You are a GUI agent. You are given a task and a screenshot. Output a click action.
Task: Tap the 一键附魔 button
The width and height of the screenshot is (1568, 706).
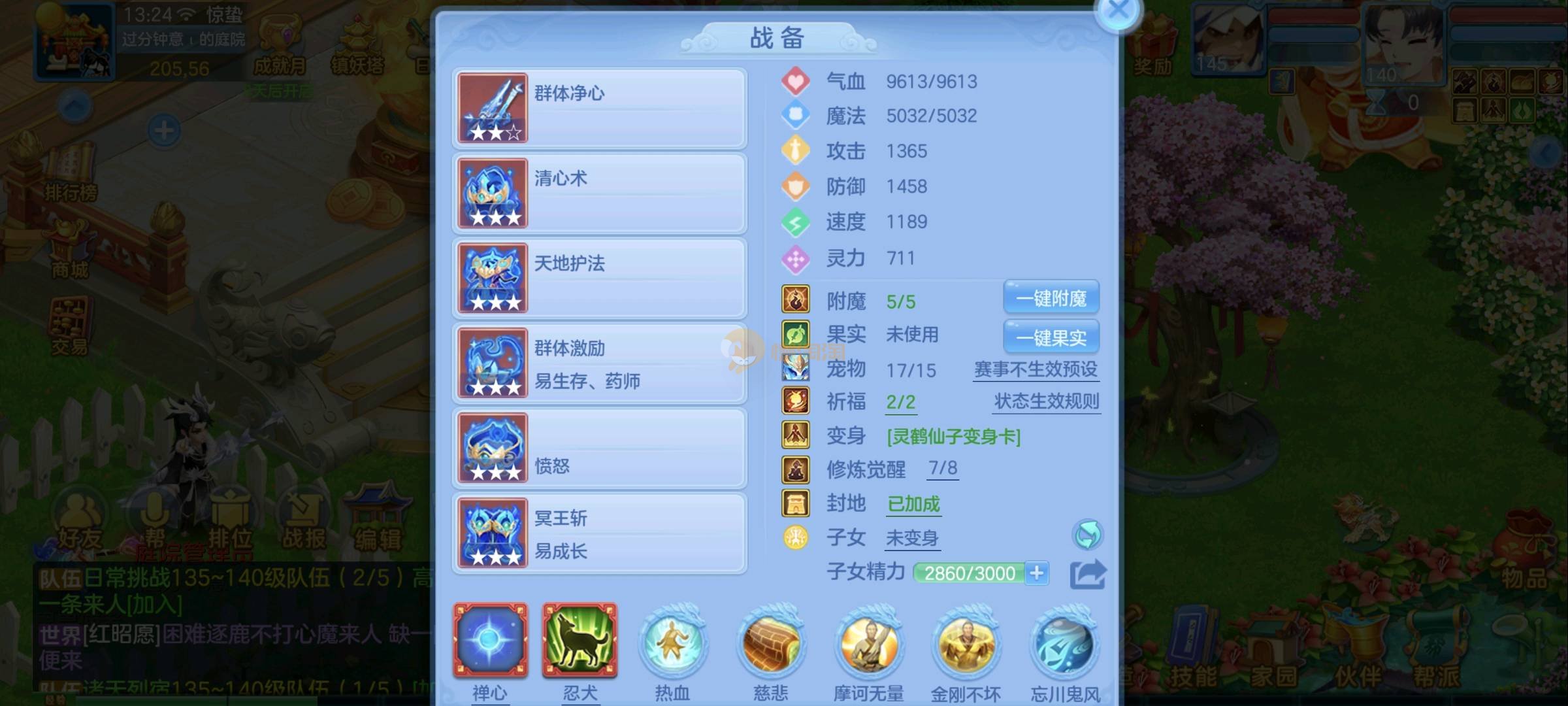pyautogui.click(x=1051, y=299)
